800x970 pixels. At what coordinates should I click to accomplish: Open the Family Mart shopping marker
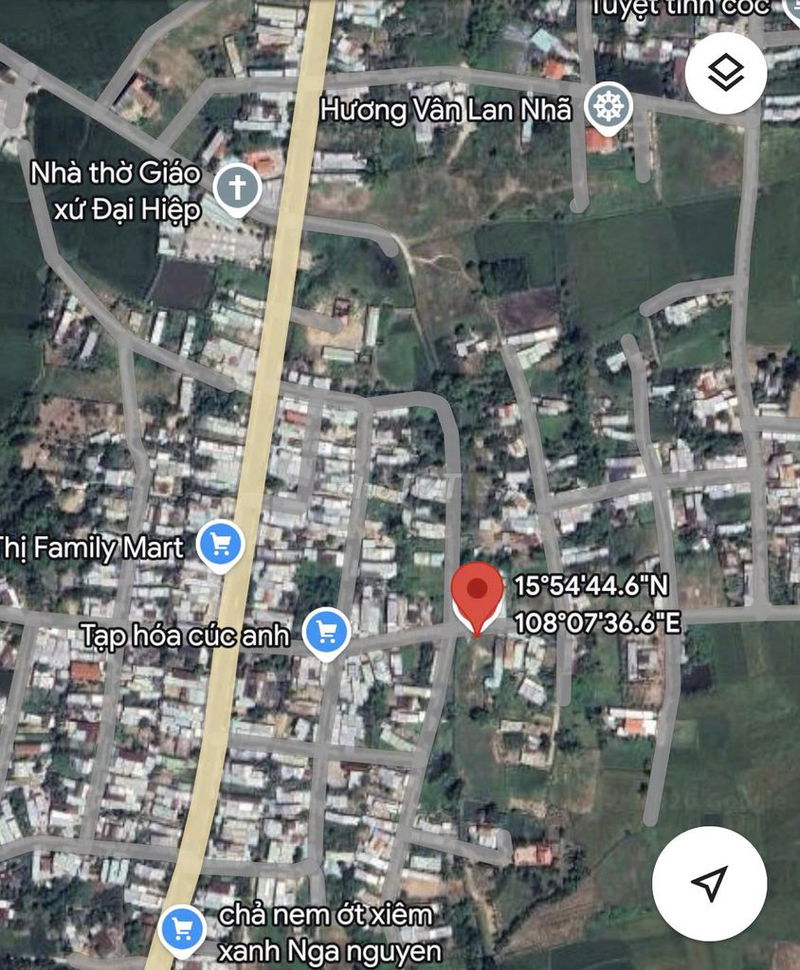[221, 545]
